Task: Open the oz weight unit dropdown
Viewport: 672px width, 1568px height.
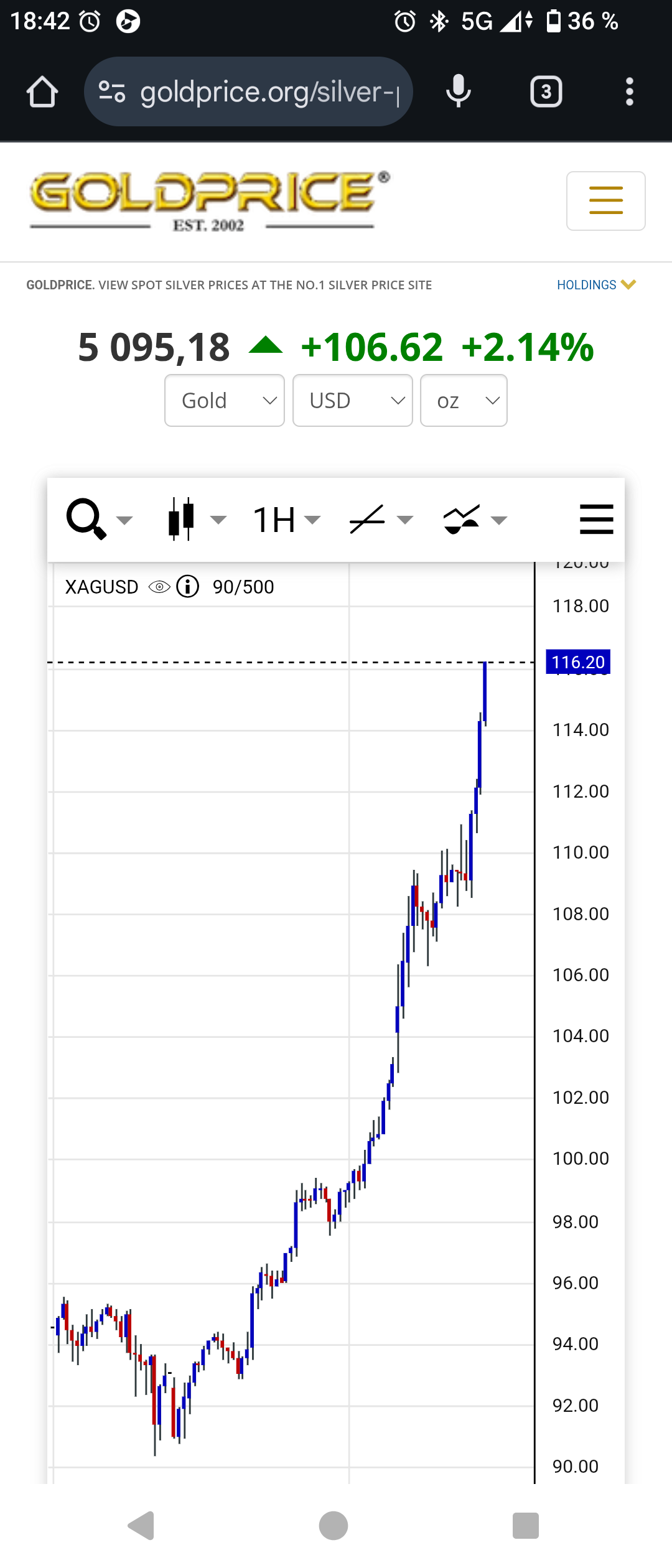Action: (464, 401)
